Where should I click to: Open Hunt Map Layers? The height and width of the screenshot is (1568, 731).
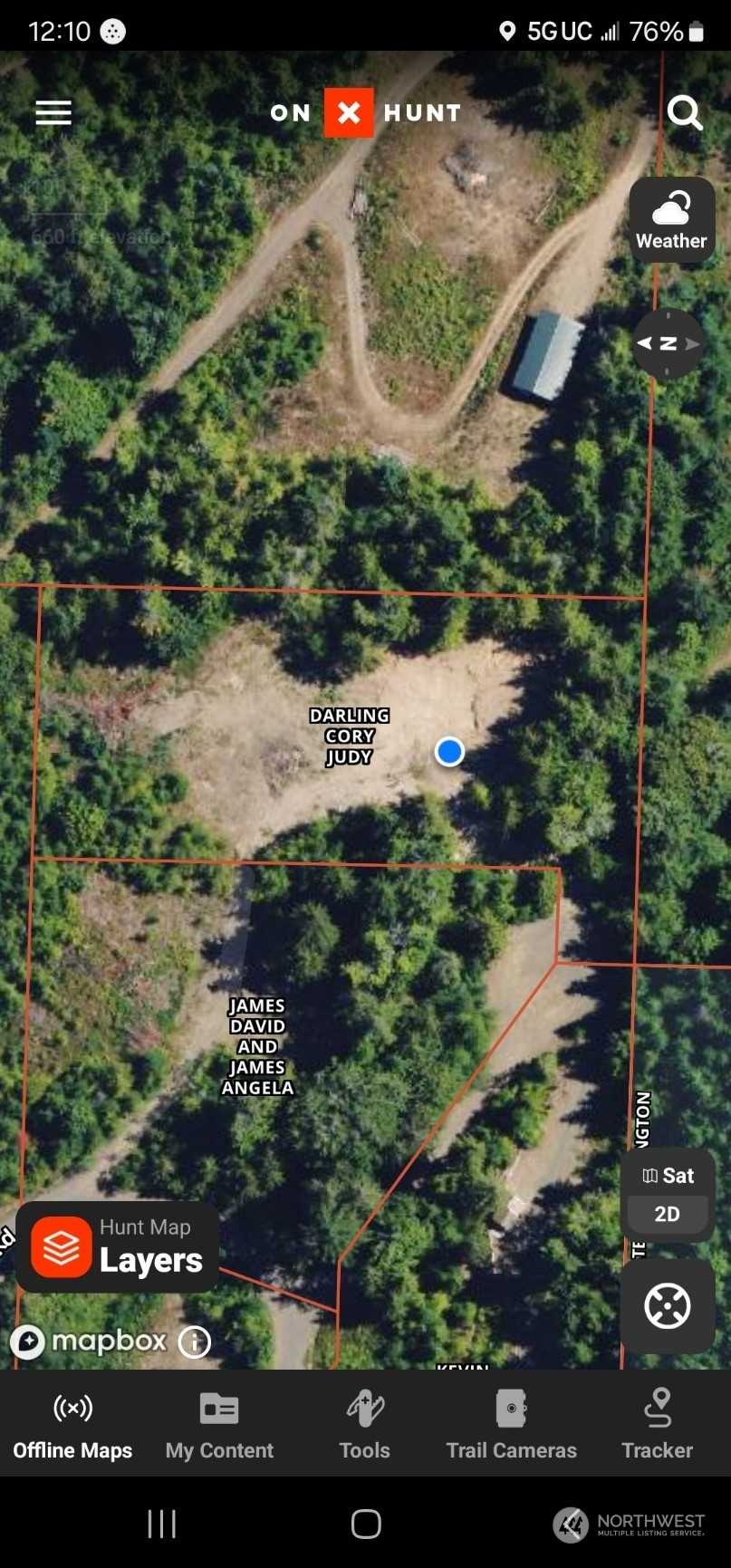point(117,1247)
